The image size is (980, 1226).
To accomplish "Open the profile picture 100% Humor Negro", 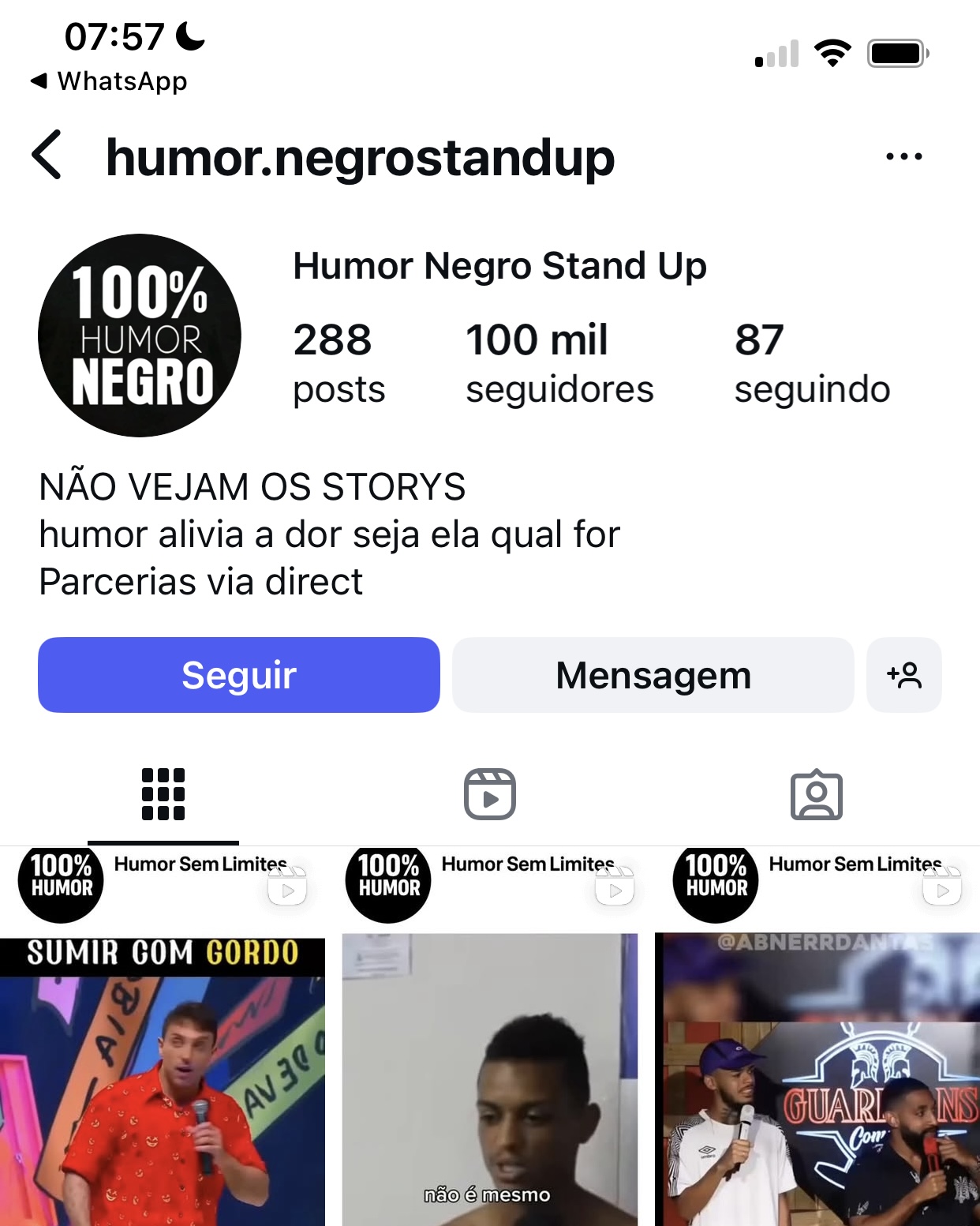I will pyautogui.click(x=140, y=336).
